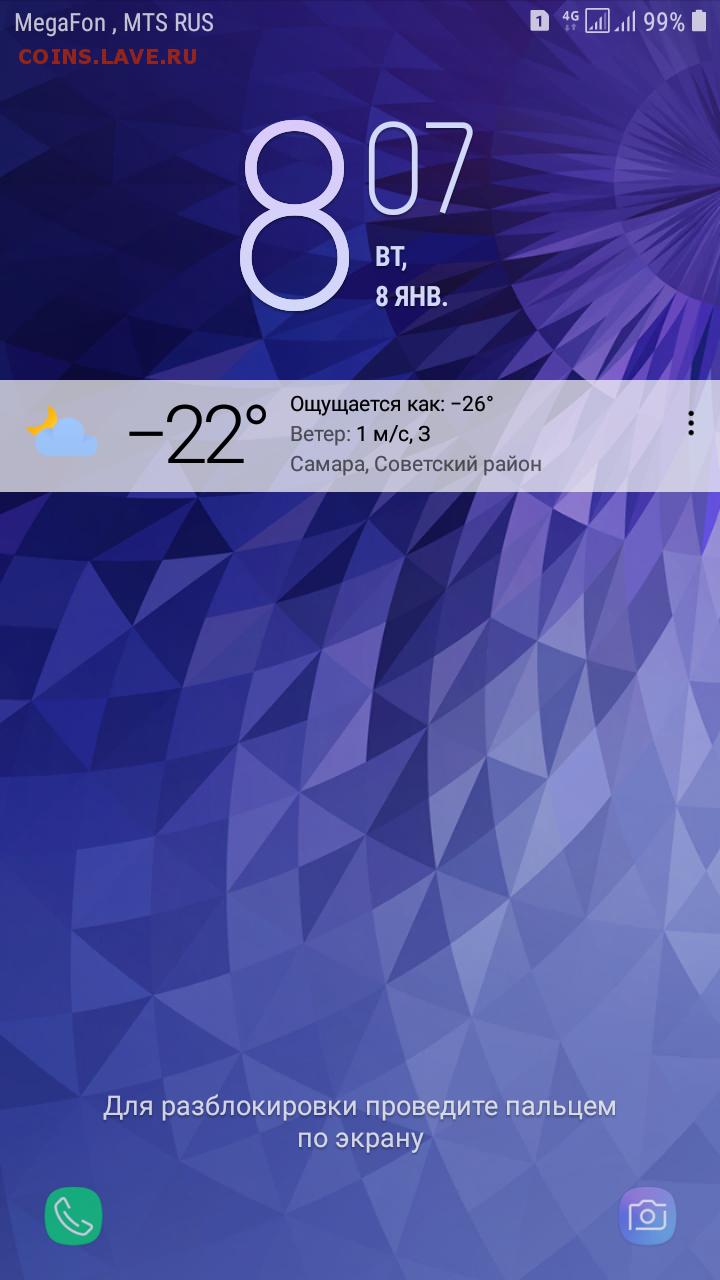
Task: Tap the green phone shortcut
Action: pos(74,1215)
